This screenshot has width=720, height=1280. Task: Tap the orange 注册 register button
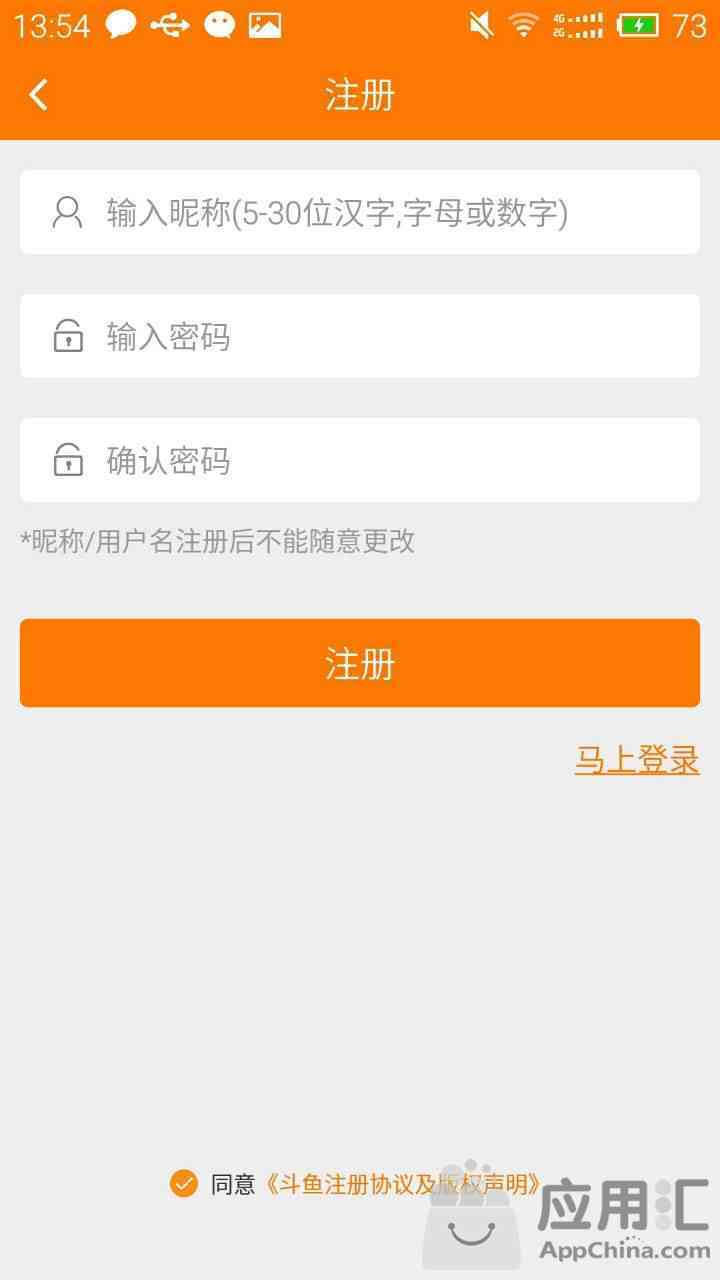pyautogui.click(x=360, y=663)
